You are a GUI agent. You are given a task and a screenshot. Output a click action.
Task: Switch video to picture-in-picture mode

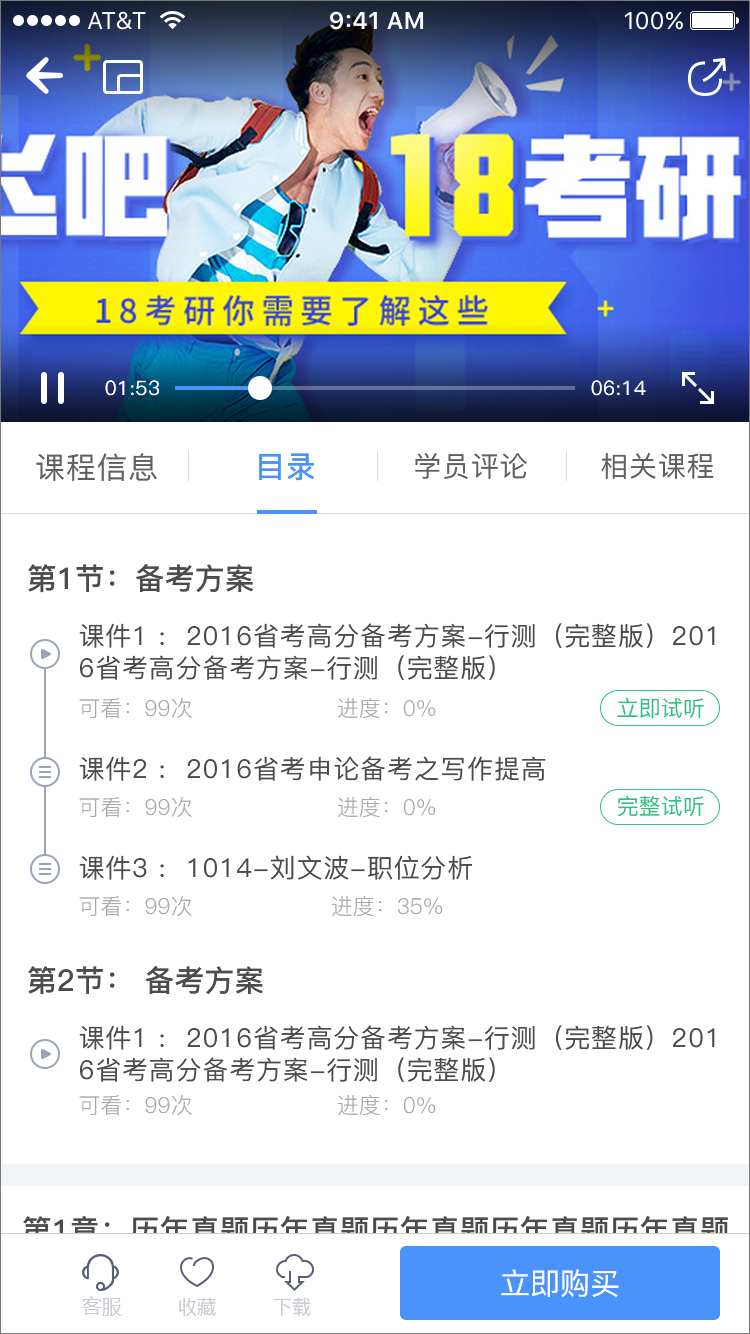(x=123, y=77)
